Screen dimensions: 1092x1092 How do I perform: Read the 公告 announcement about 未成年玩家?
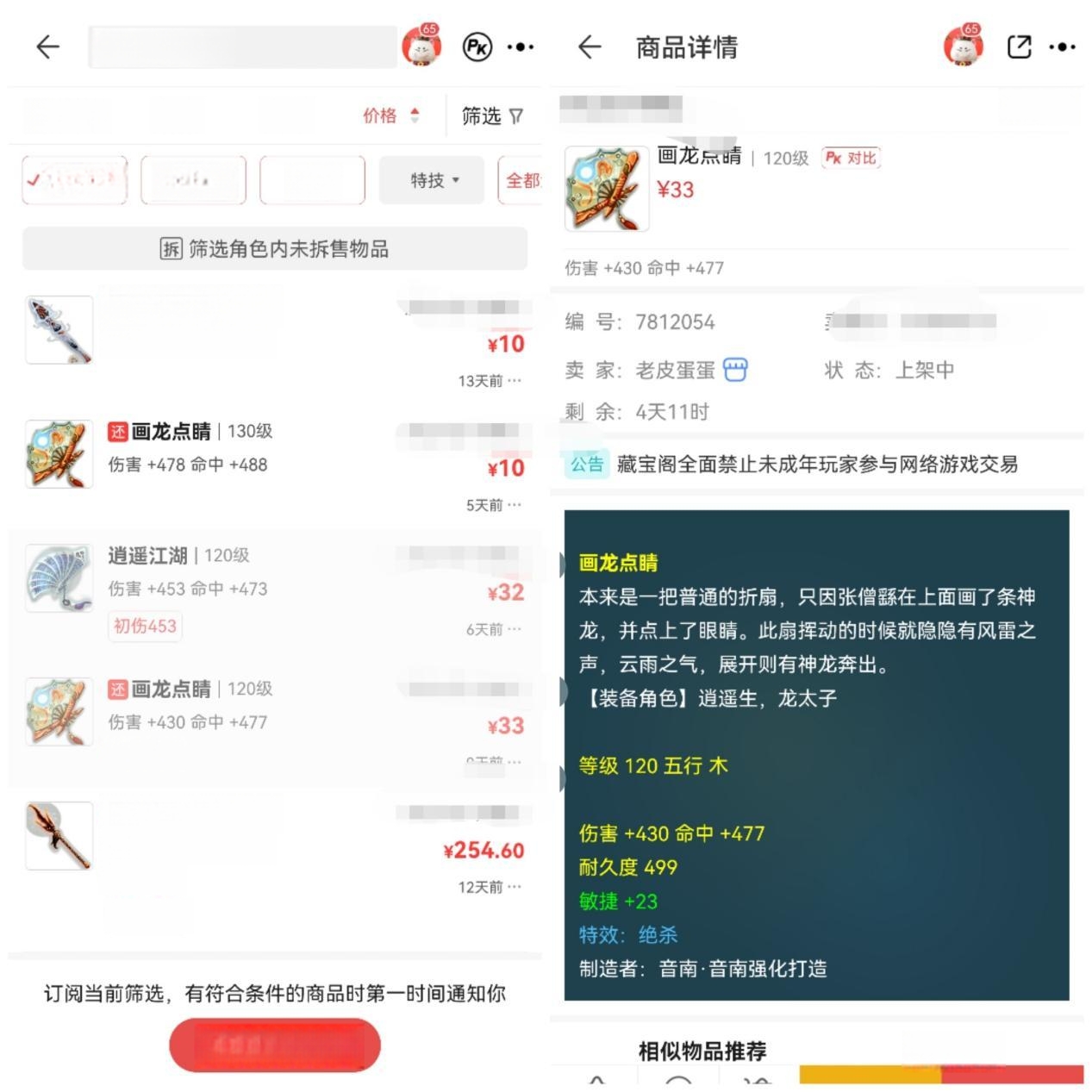tap(815, 464)
